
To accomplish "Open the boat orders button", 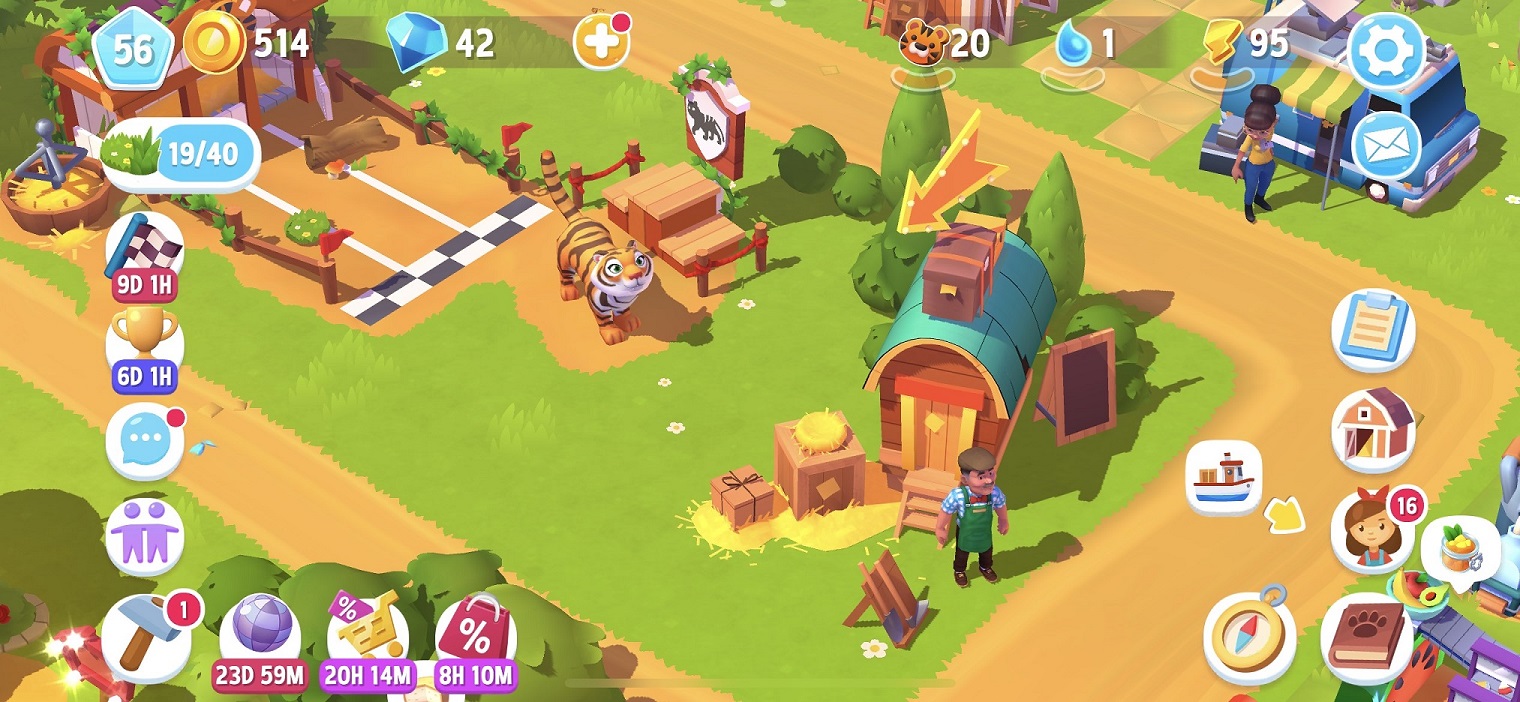I will pos(1224,477).
